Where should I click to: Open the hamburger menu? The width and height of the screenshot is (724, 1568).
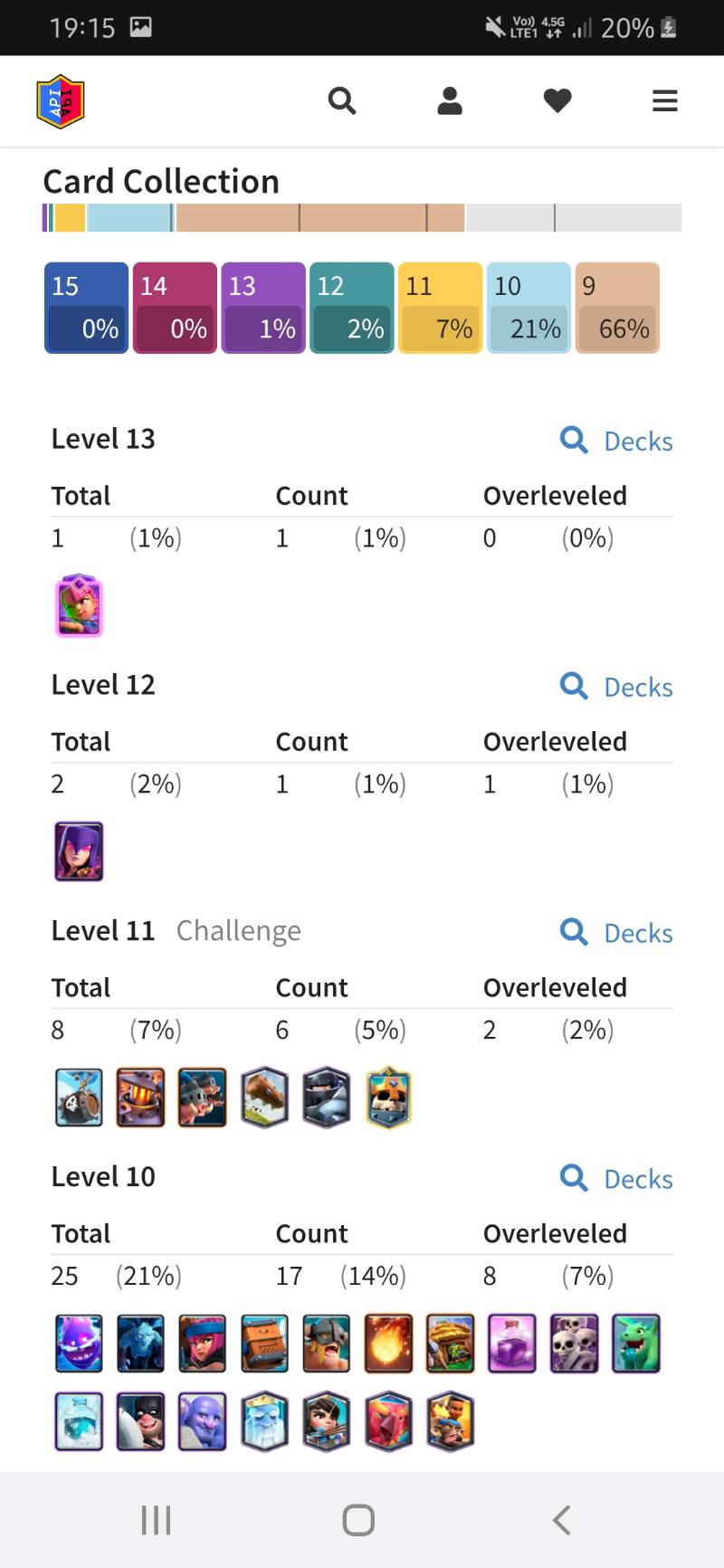tap(665, 100)
